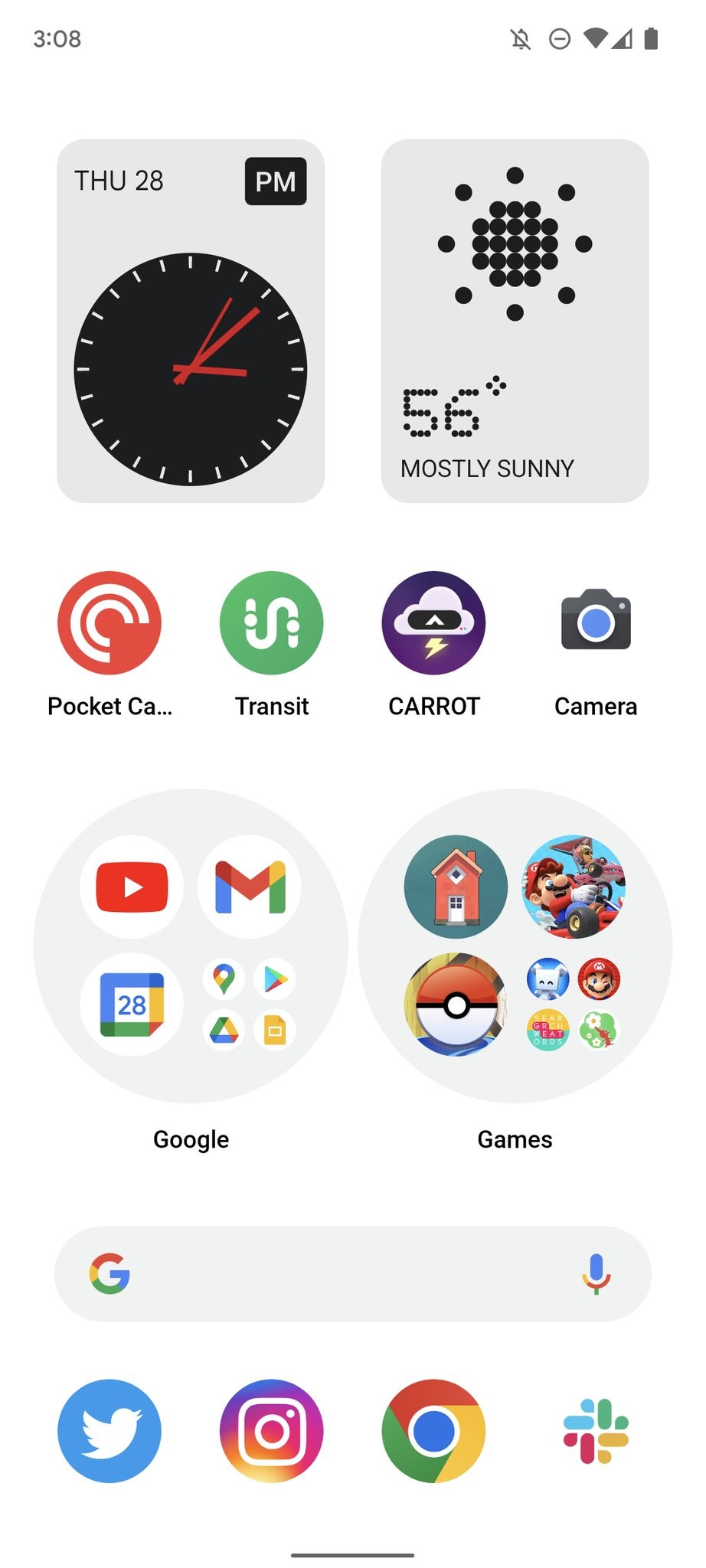Screen dimensions: 706x1568
Task: Launch Pokémon GO from the Games folder
Action: click(x=456, y=1004)
